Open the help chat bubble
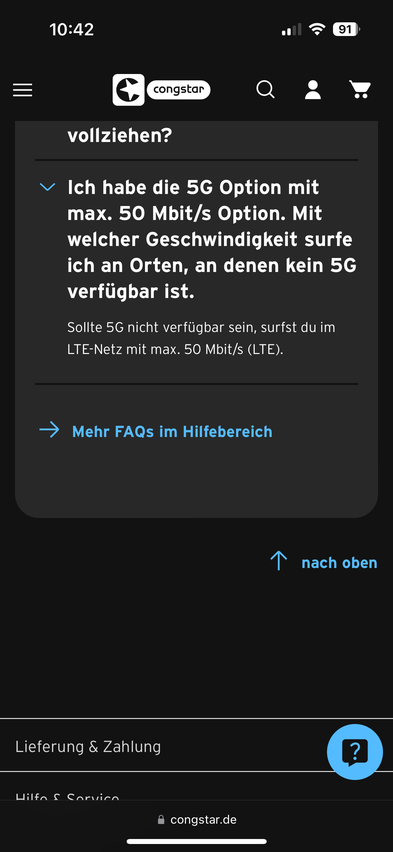Screen dimensions: 393x852 [354, 752]
